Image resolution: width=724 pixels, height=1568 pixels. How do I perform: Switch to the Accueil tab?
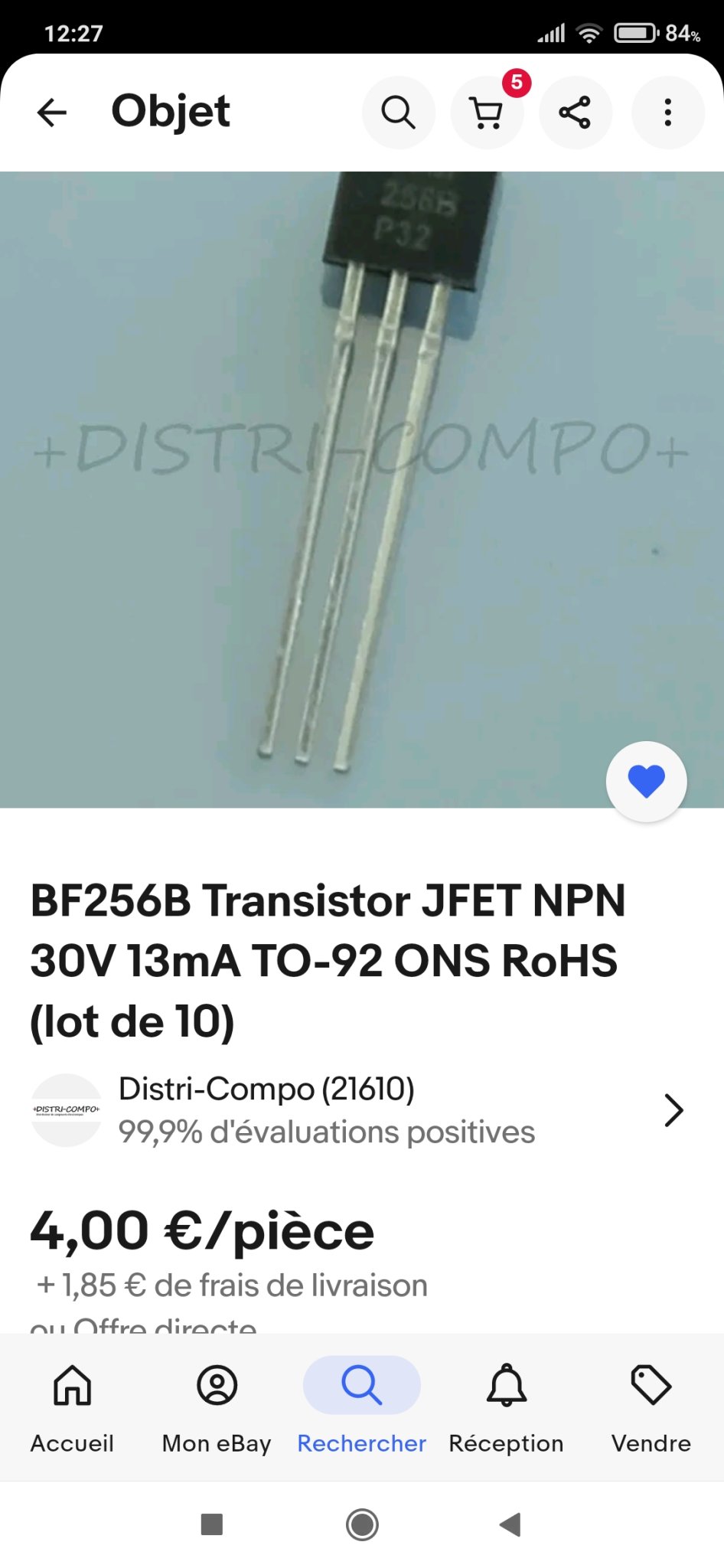point(72,1407)
